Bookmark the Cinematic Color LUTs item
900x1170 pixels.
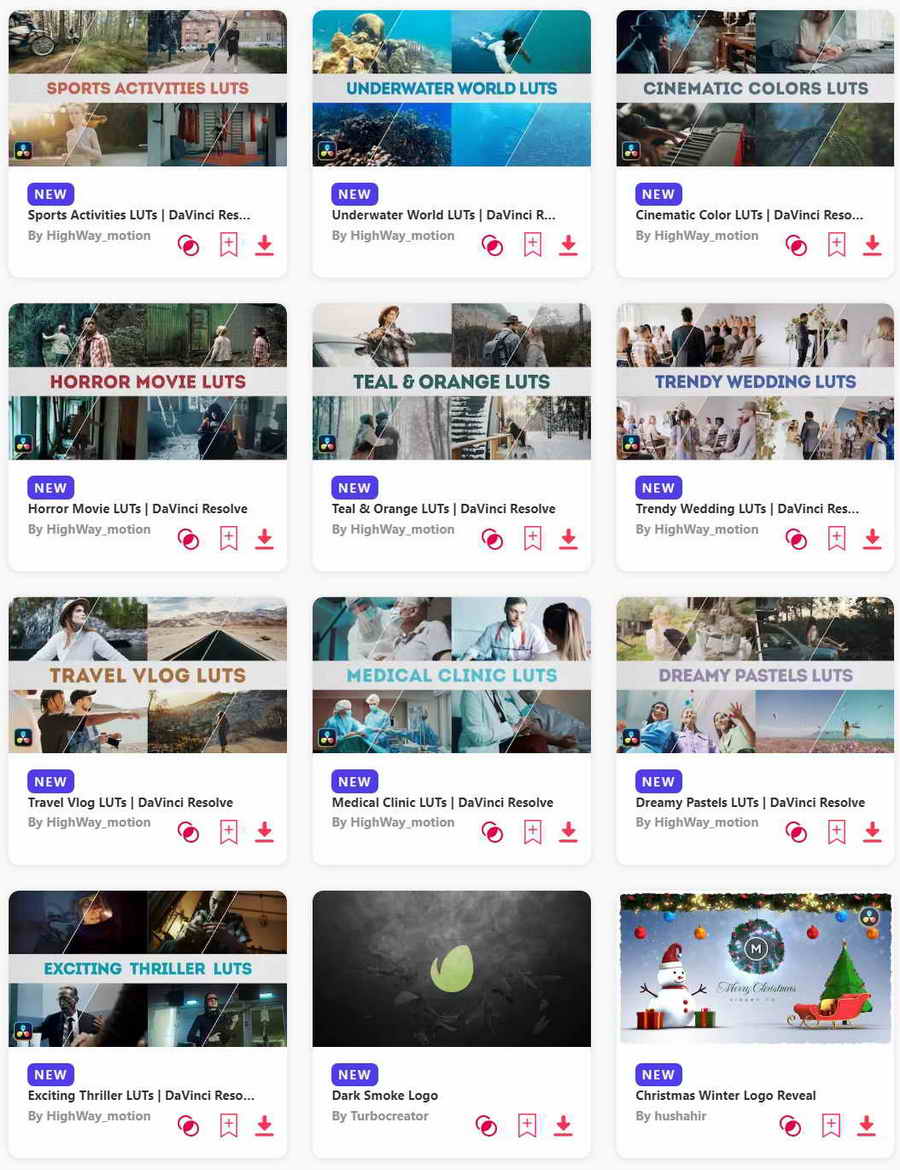point(836,245)
